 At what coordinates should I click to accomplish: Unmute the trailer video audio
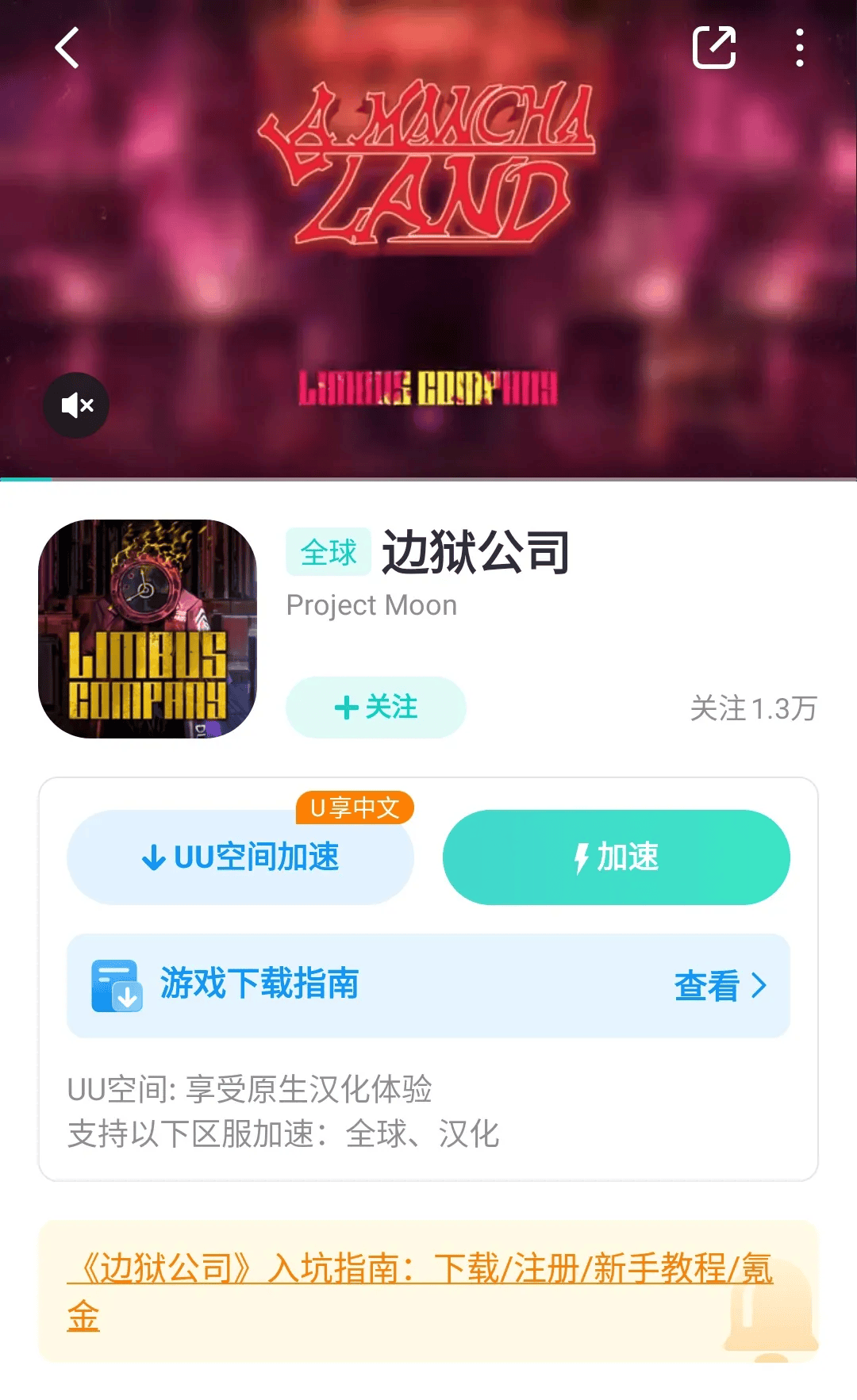click(75, 405)
